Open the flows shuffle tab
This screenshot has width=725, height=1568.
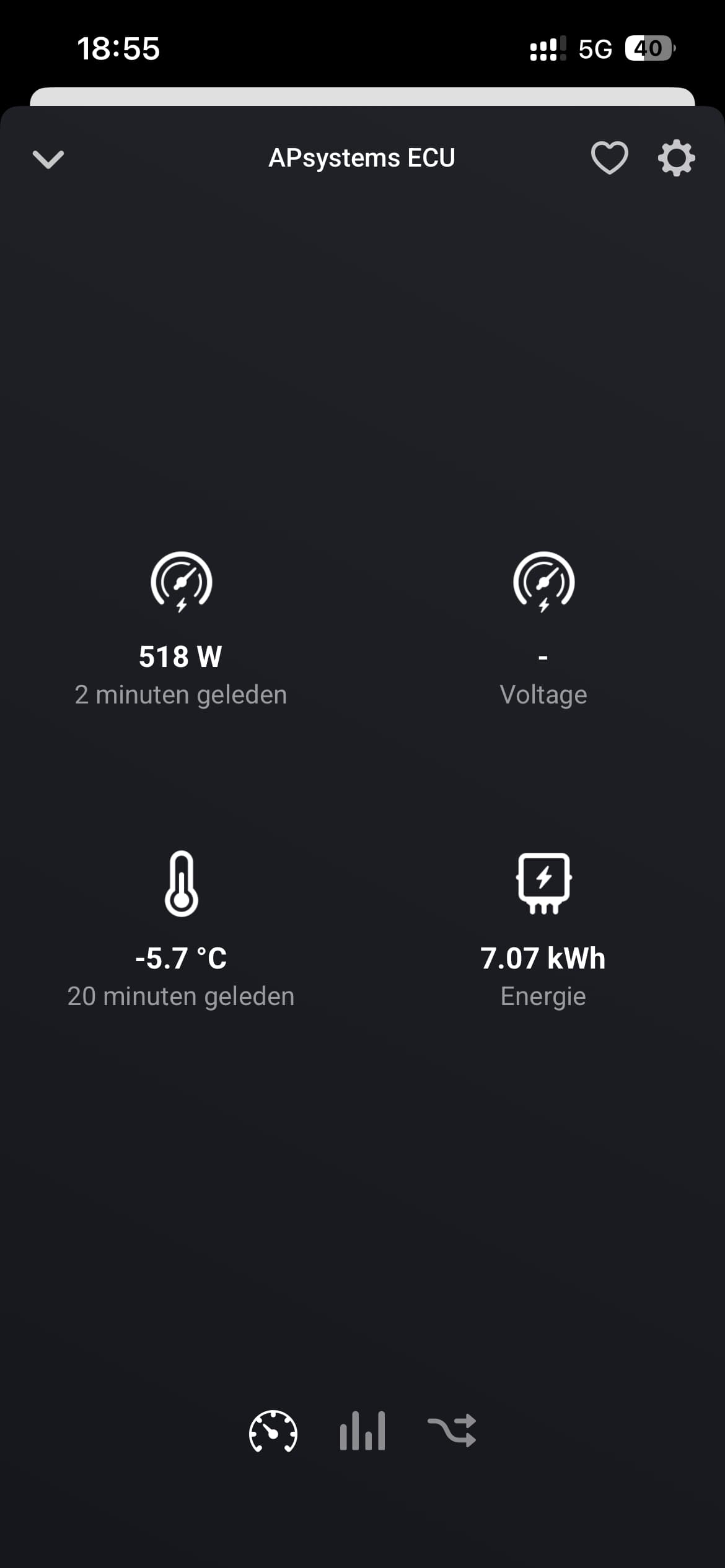[452, 1431]
